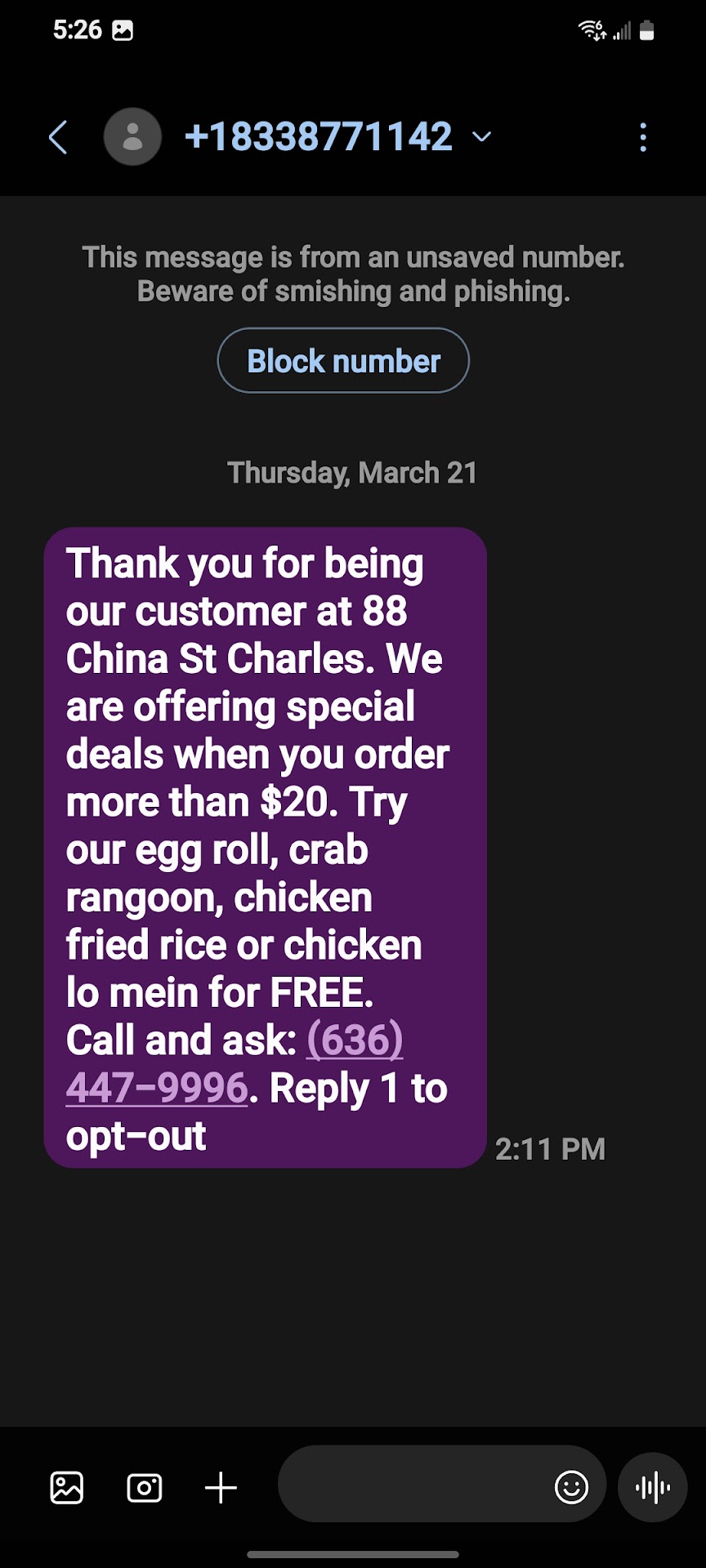Expand the dropdown next to +18338771142
Screen dimensions: 706x1568
pyautogui.click(x=482, y=136)
